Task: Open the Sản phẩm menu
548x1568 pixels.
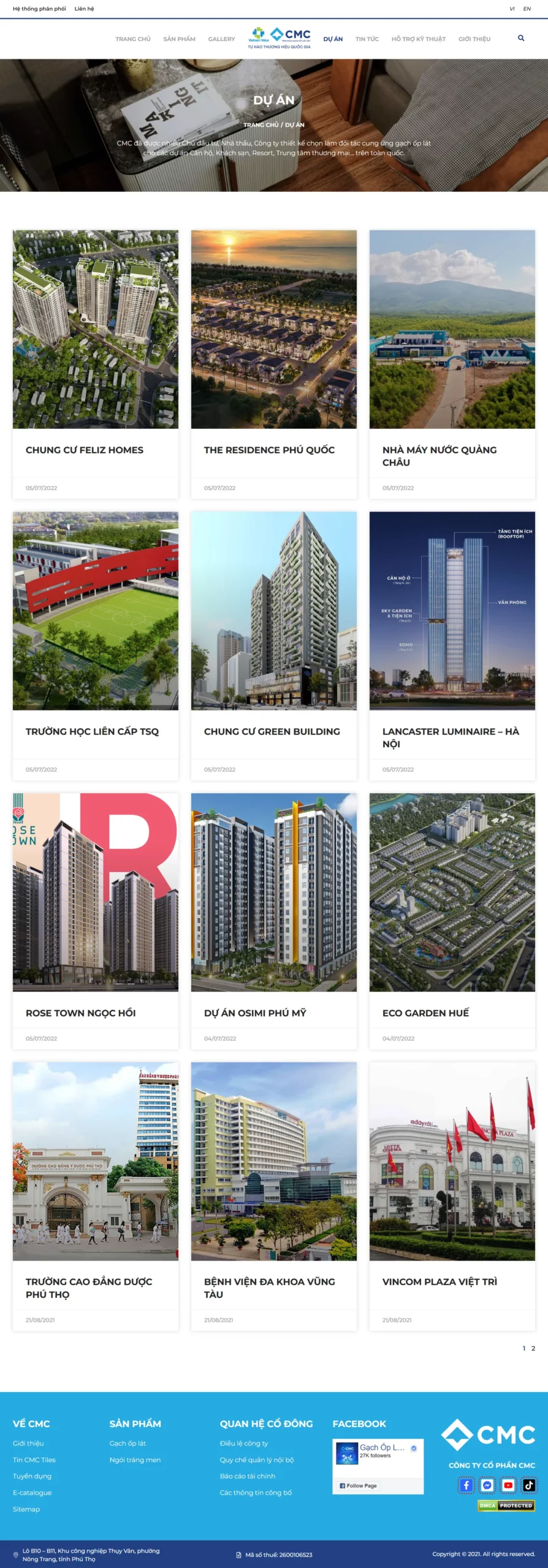Action: click(x=179, y=39)
